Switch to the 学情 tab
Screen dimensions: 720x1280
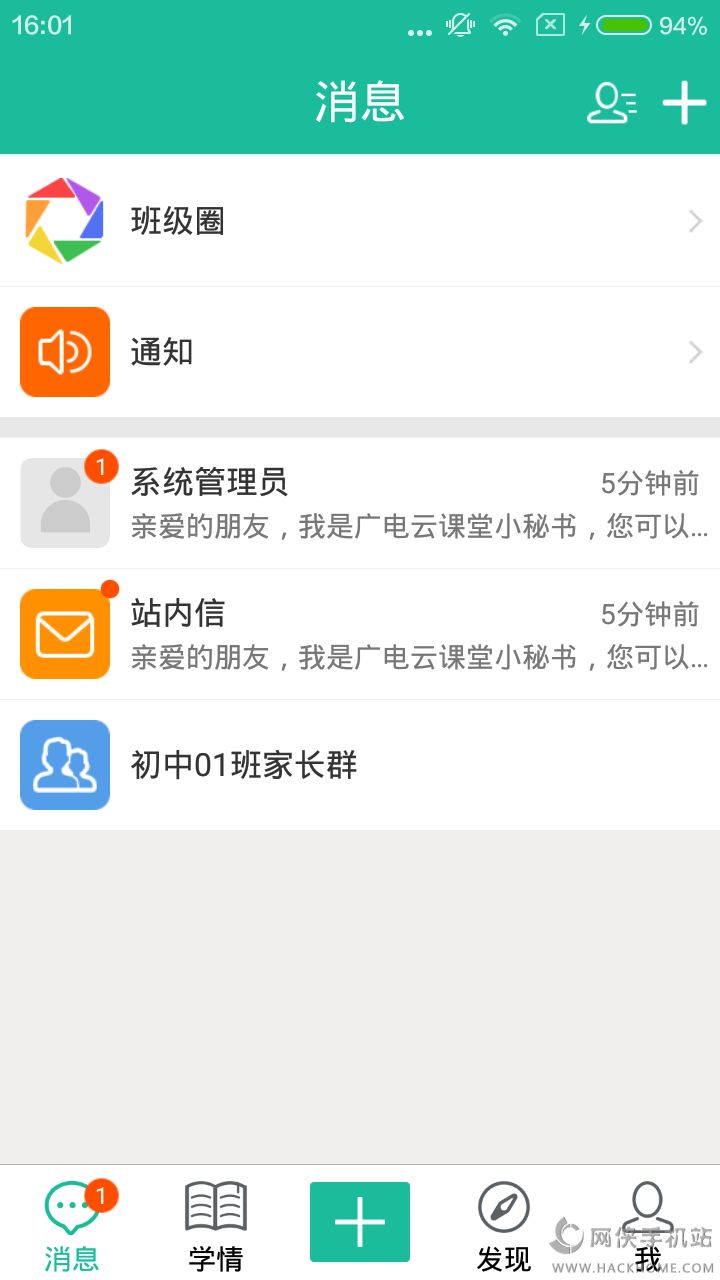tap(216, 1224)
